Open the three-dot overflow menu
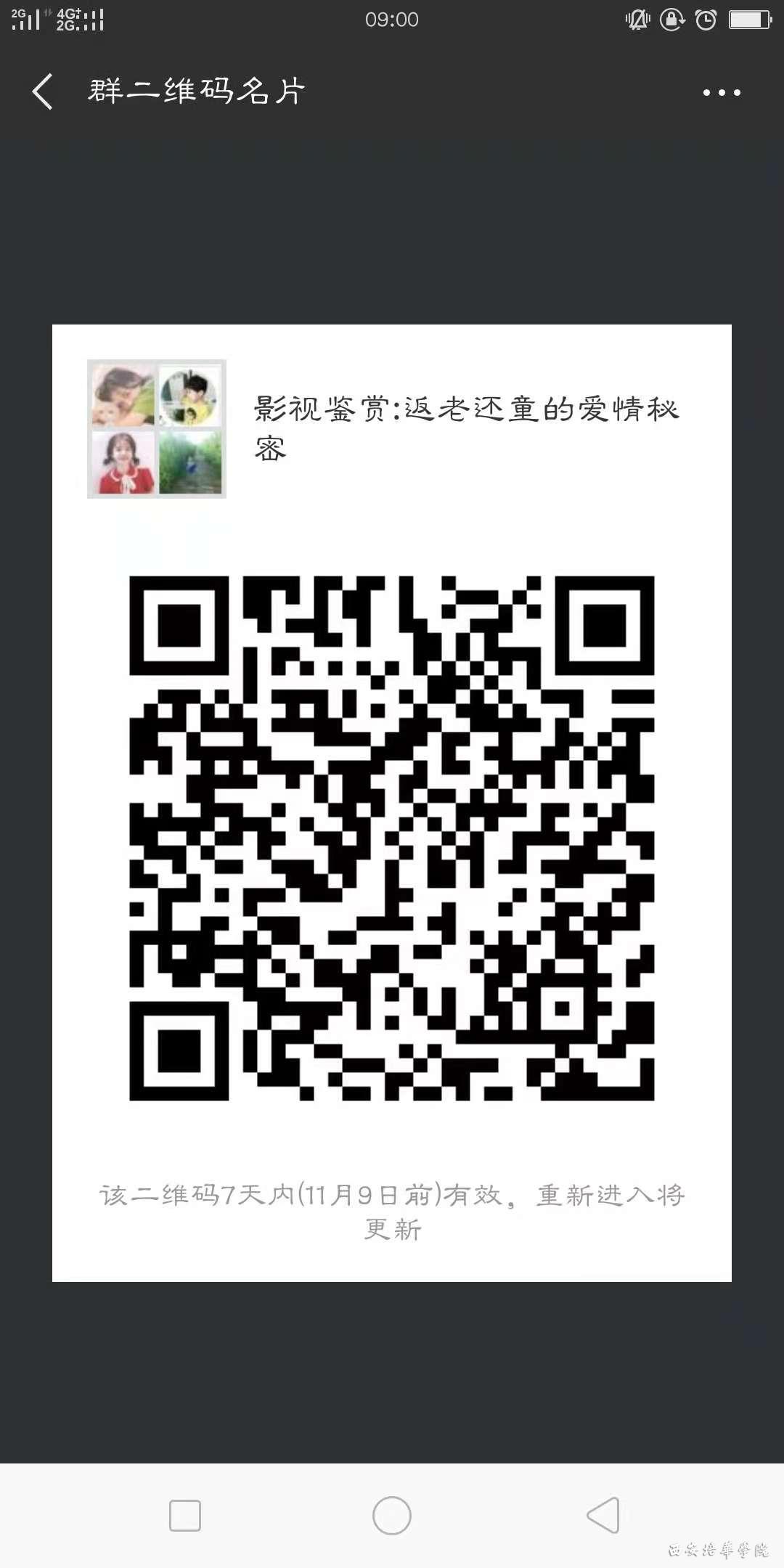Viewport: 784px width, 1568px height. [x=721, y=92]
